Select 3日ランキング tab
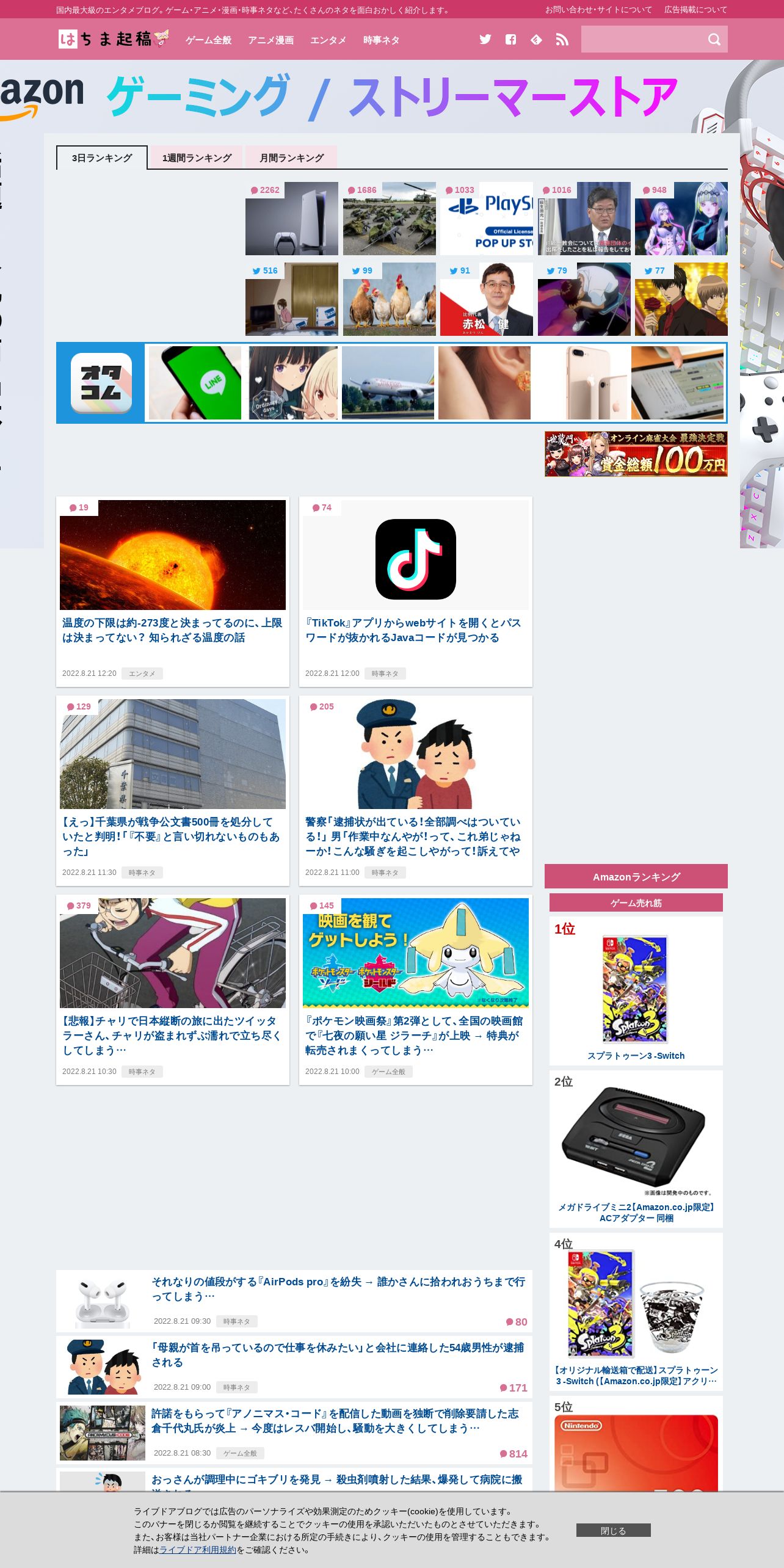Image resolution: width=784 pixels, height=1568 pixels. click(102, 158)
